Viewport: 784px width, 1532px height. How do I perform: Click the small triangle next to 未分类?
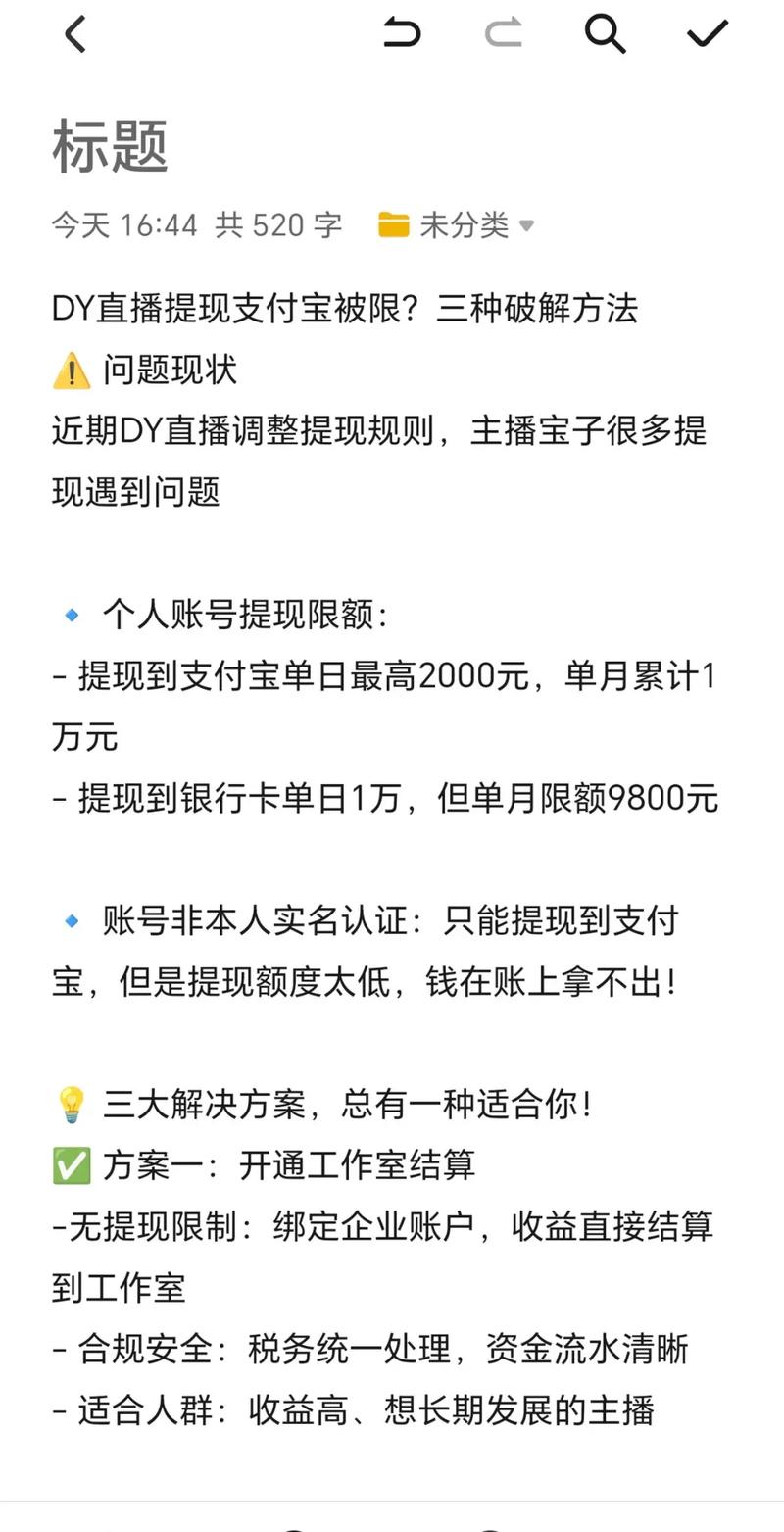(527, 225)
